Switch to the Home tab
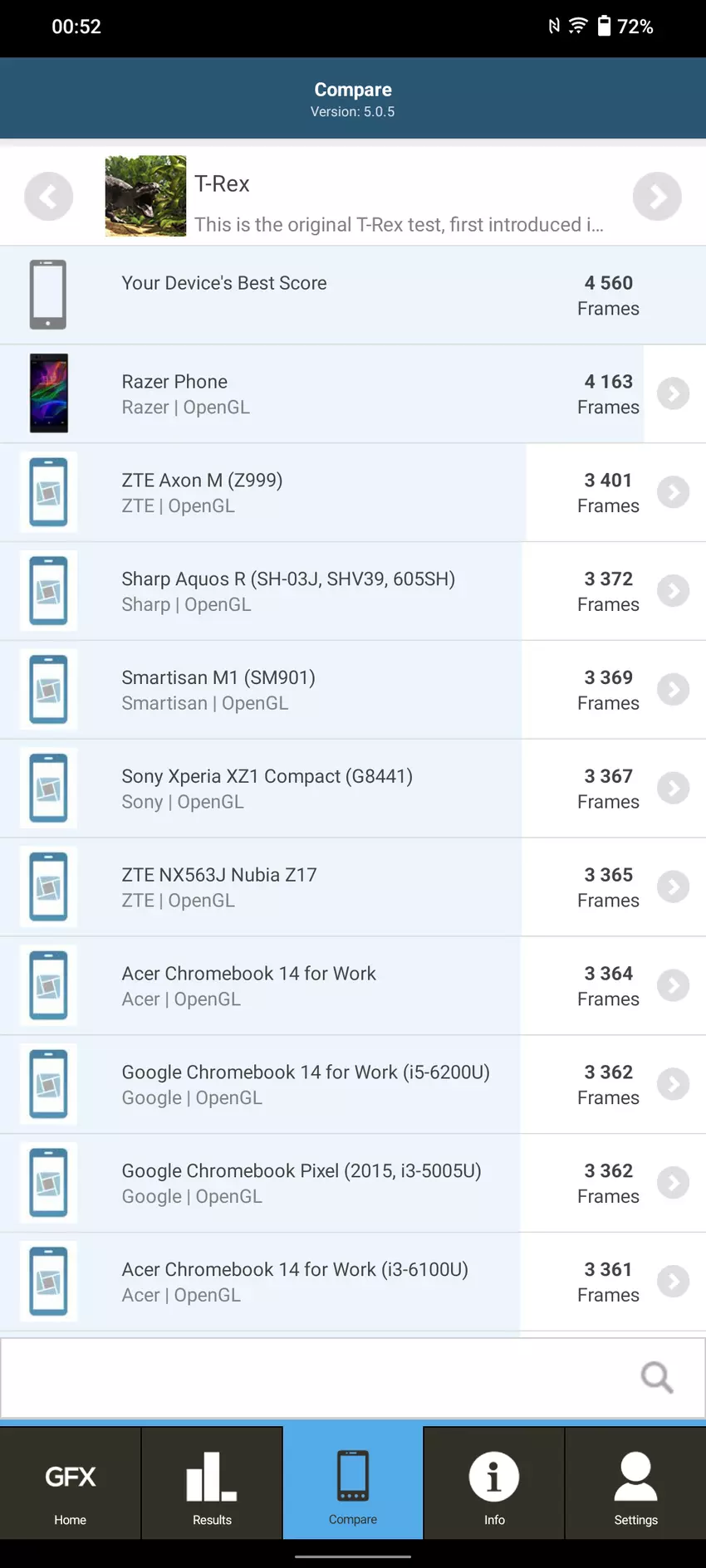Image resolution: width=706 pixels, height=1568 pixels. 71,1484
